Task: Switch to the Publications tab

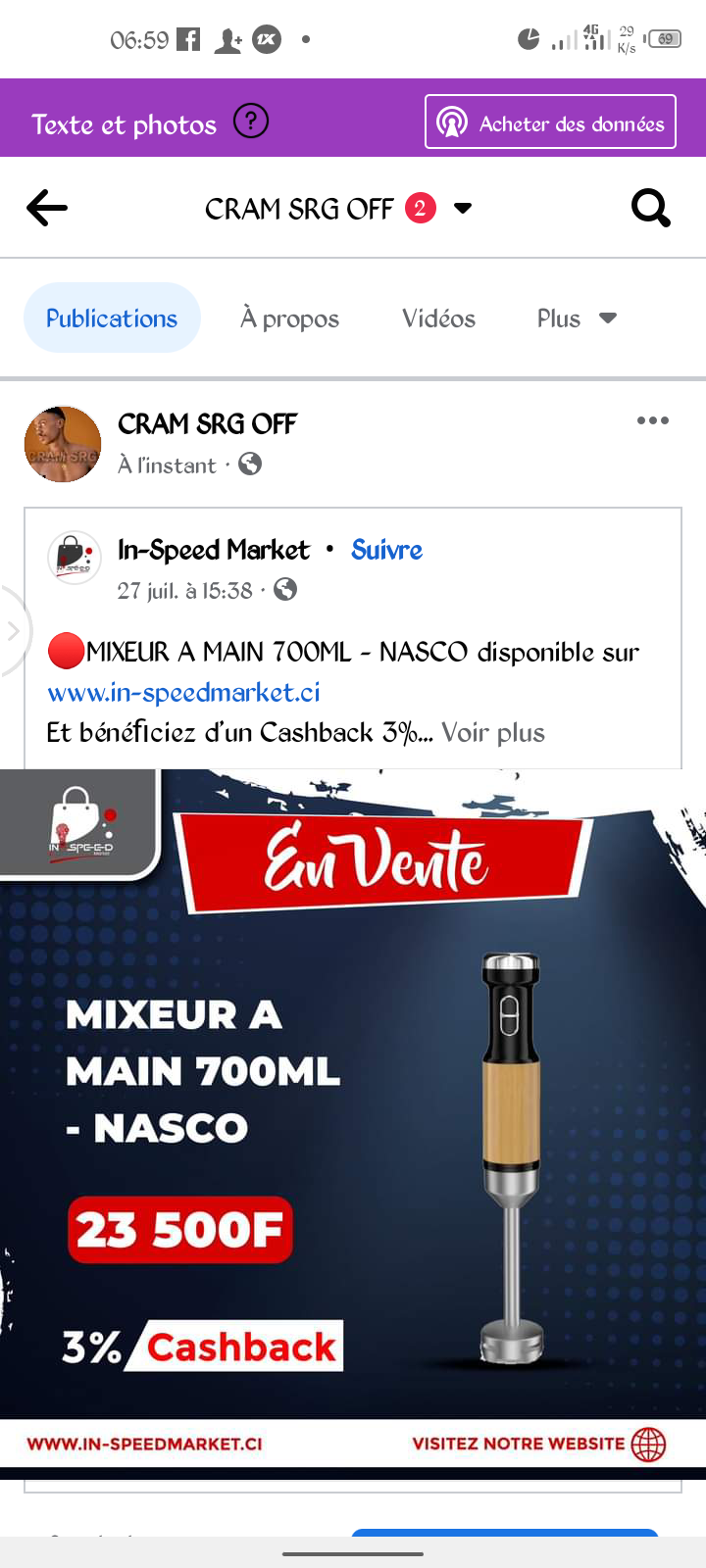Action: 112,318
